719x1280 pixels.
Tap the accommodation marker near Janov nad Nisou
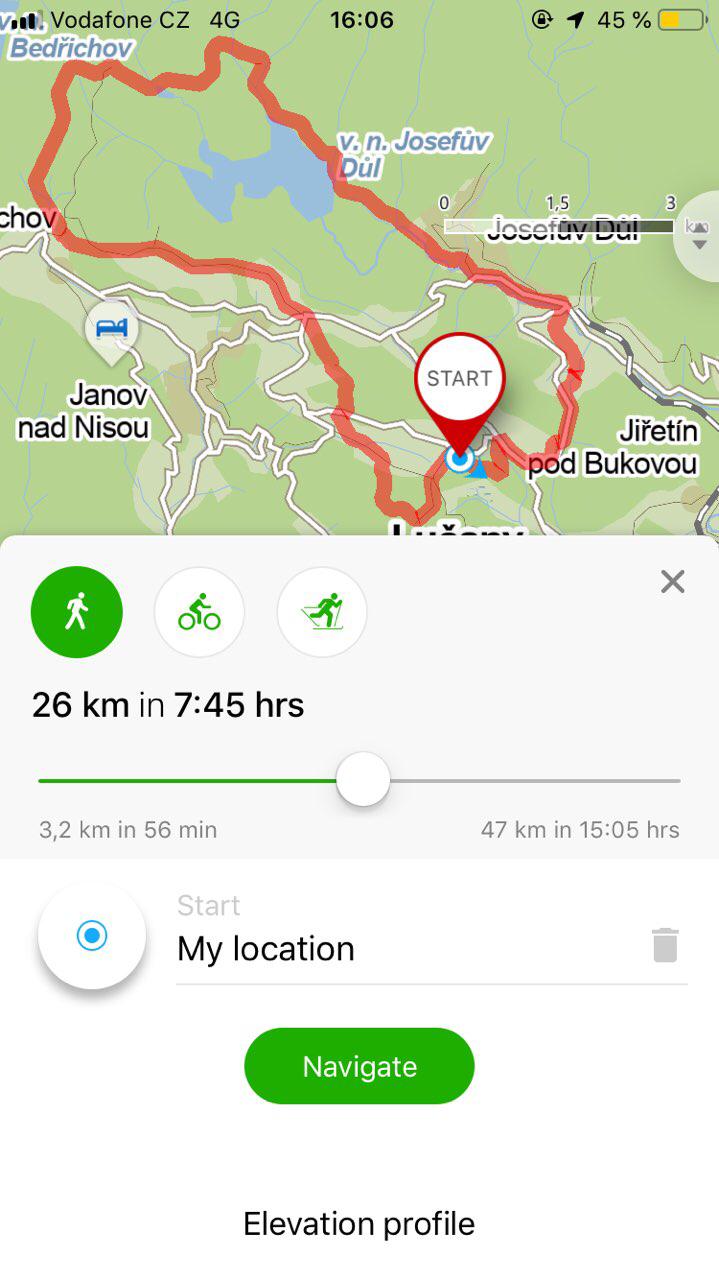(111, 332)
